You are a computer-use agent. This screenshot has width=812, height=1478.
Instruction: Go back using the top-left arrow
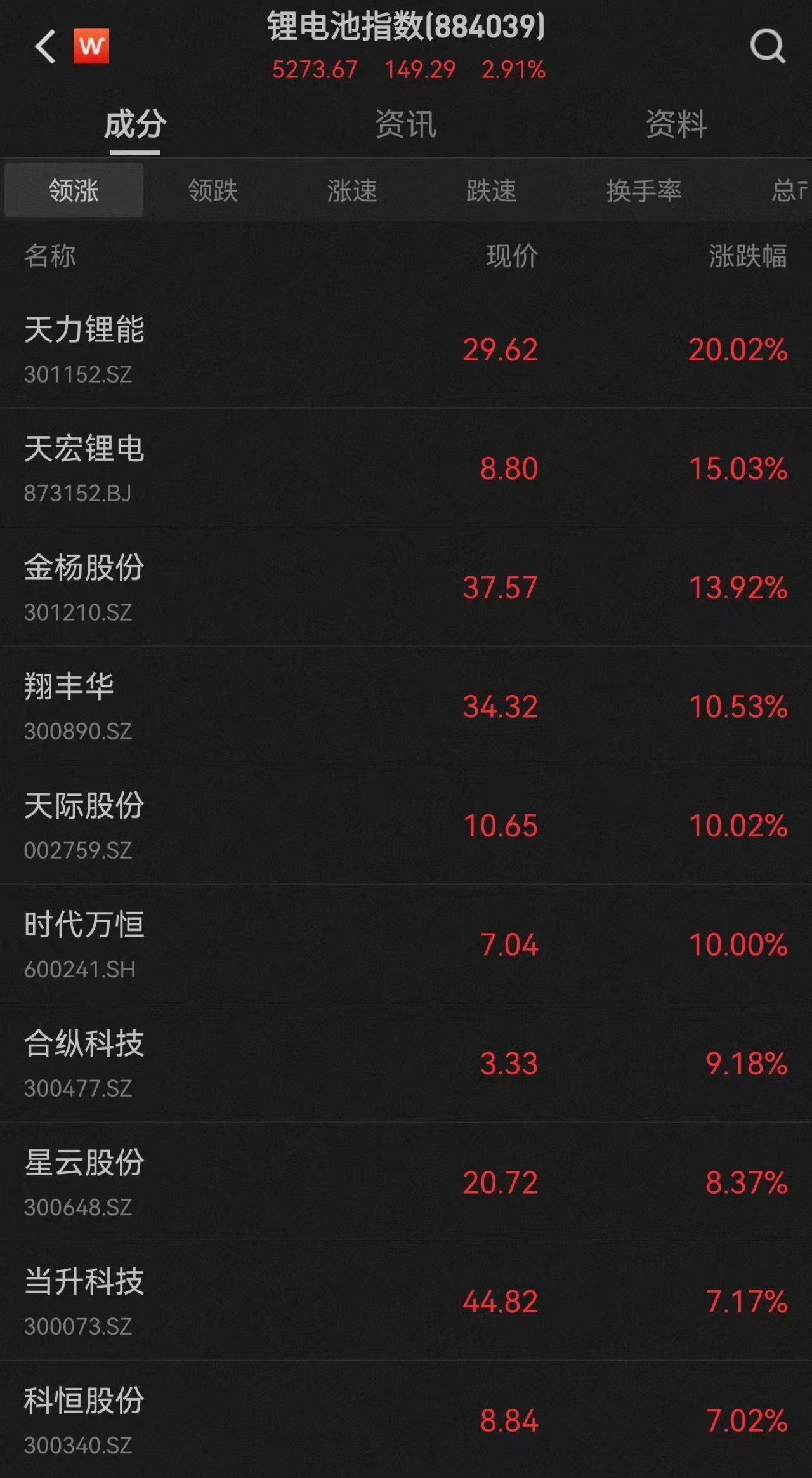45,46
